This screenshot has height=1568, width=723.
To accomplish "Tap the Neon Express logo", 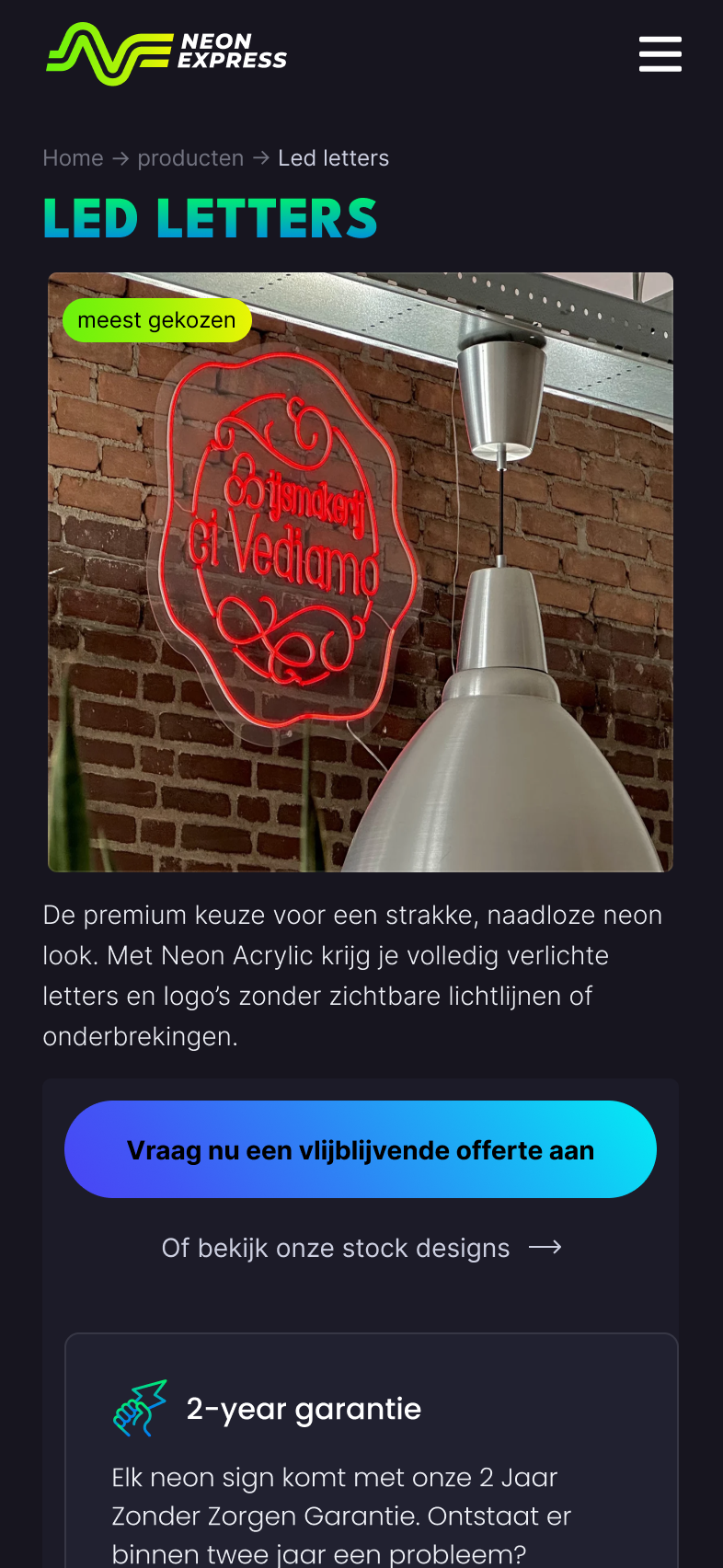I will point(166,53).
